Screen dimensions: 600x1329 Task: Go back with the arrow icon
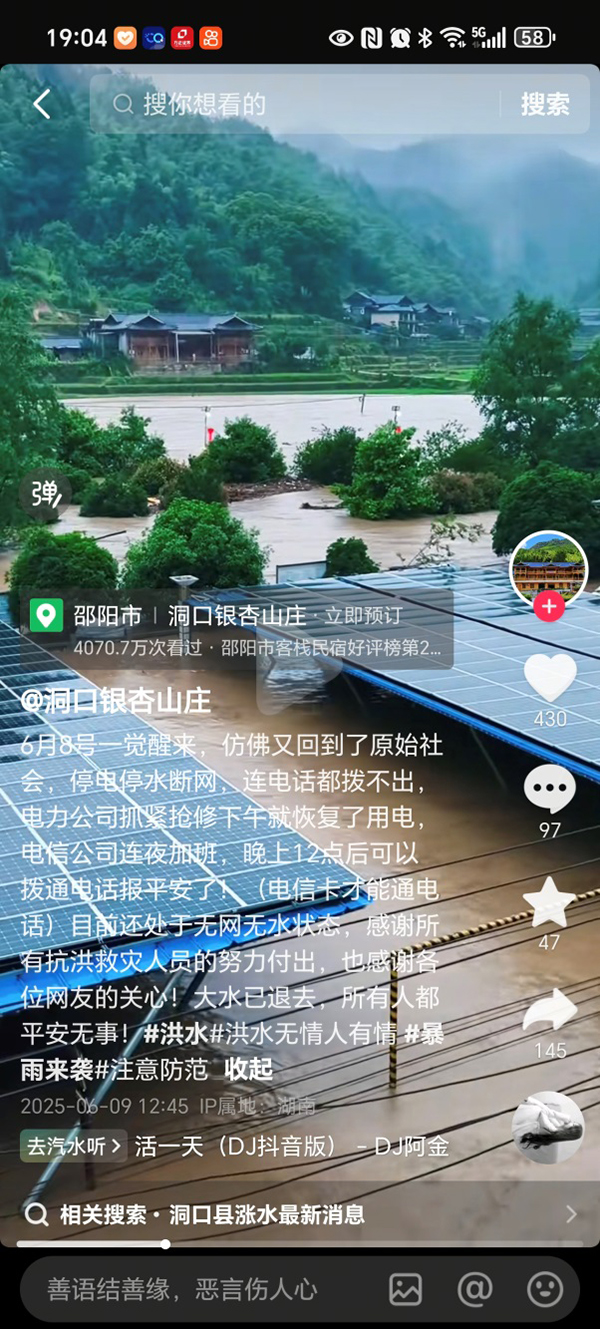pyautogui.click(x=41, y=104)
